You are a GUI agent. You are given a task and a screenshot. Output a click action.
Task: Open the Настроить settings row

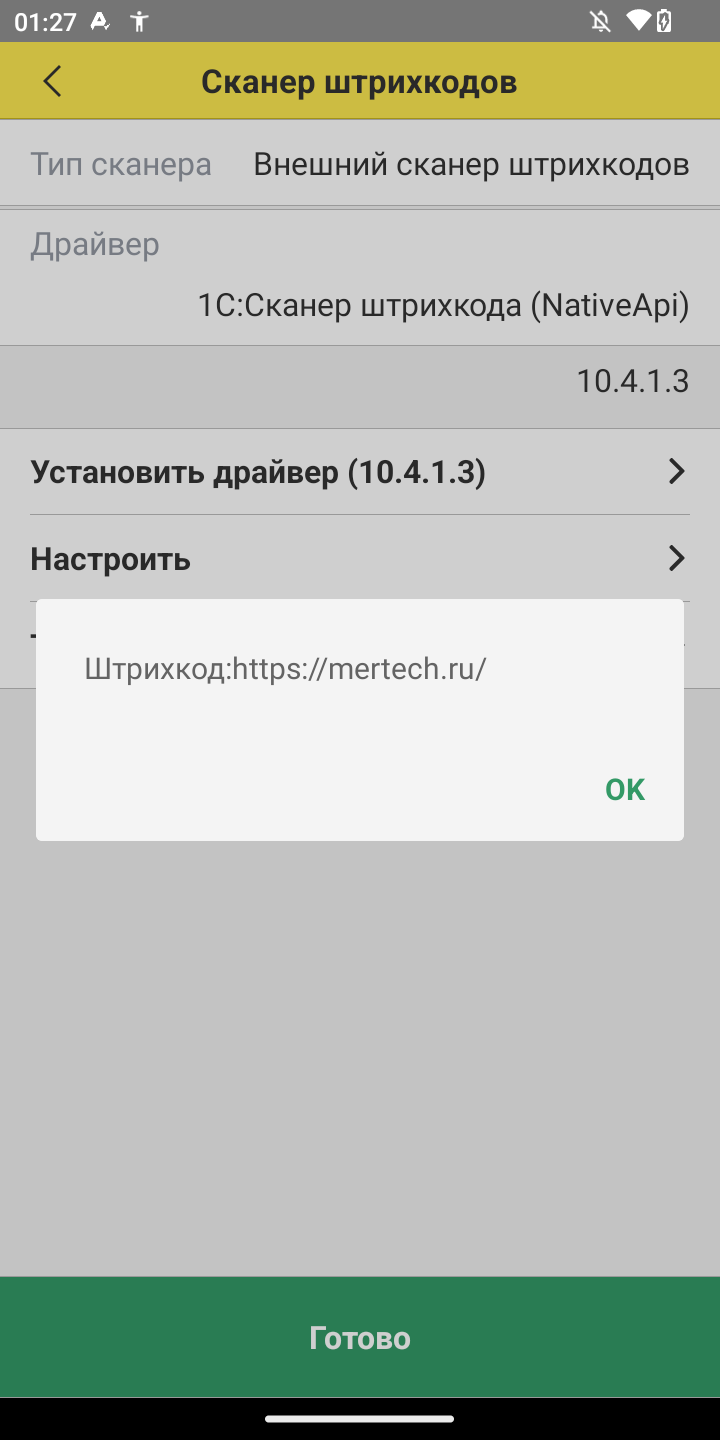point(360,558)
